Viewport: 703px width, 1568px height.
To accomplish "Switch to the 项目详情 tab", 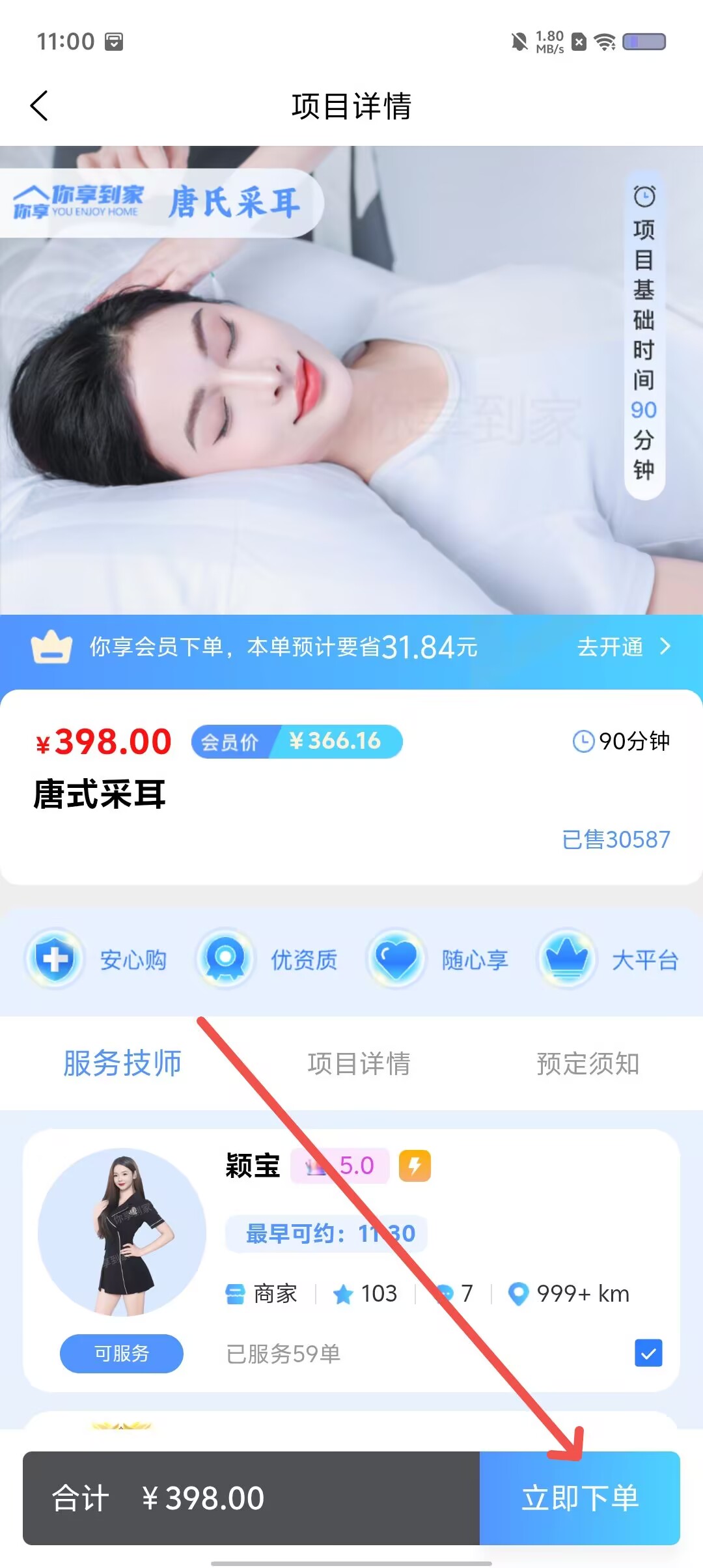I will pos(359,1063).
